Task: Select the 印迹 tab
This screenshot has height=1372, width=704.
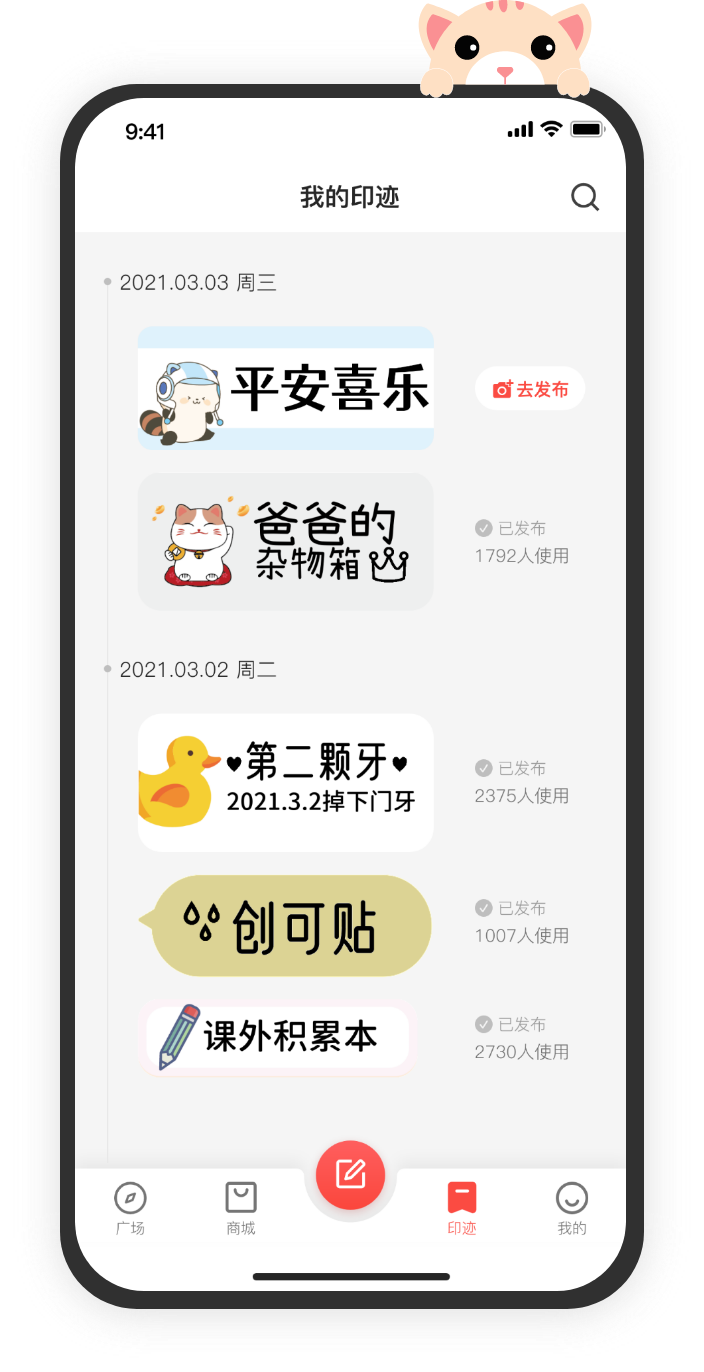Action: [461, 1207]
